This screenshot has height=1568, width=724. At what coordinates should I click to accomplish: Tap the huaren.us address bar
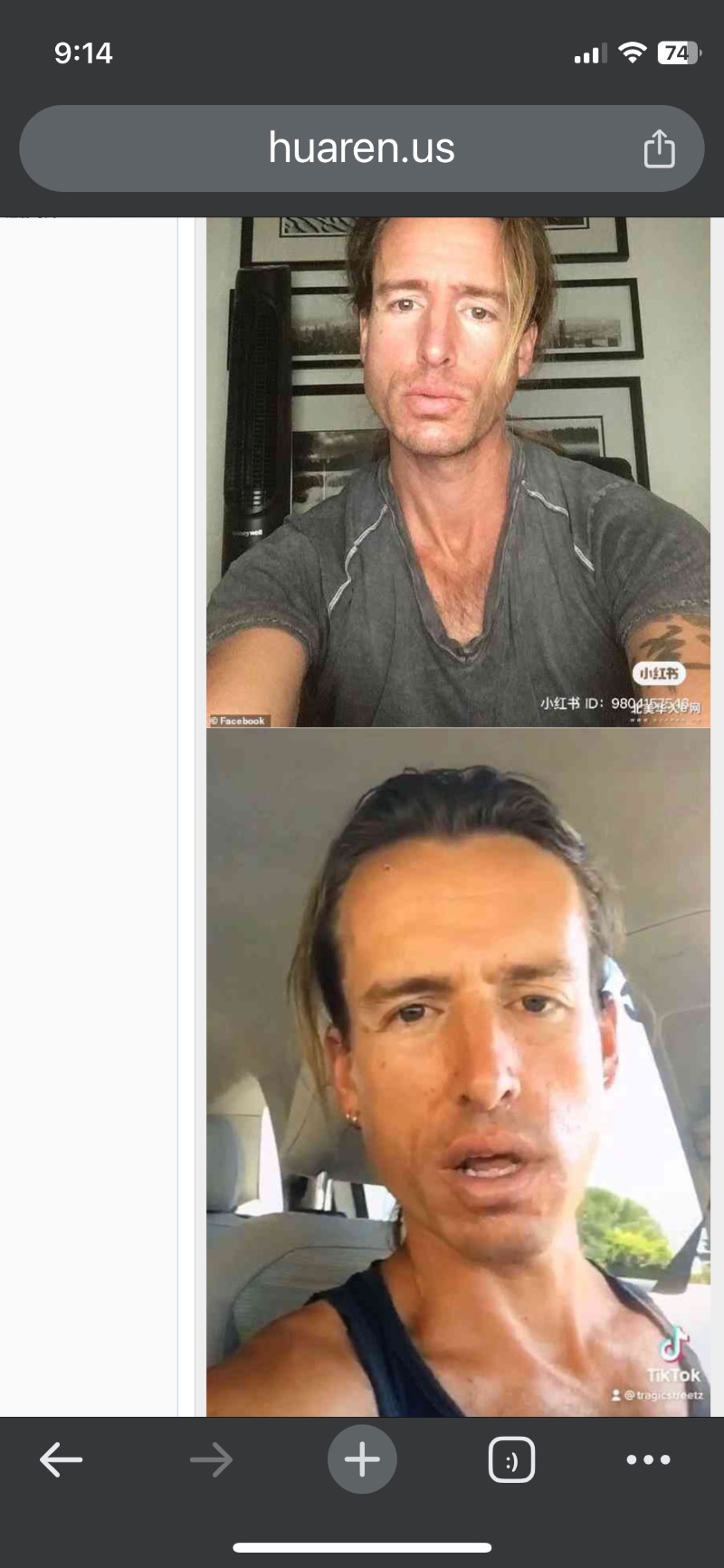361,148
